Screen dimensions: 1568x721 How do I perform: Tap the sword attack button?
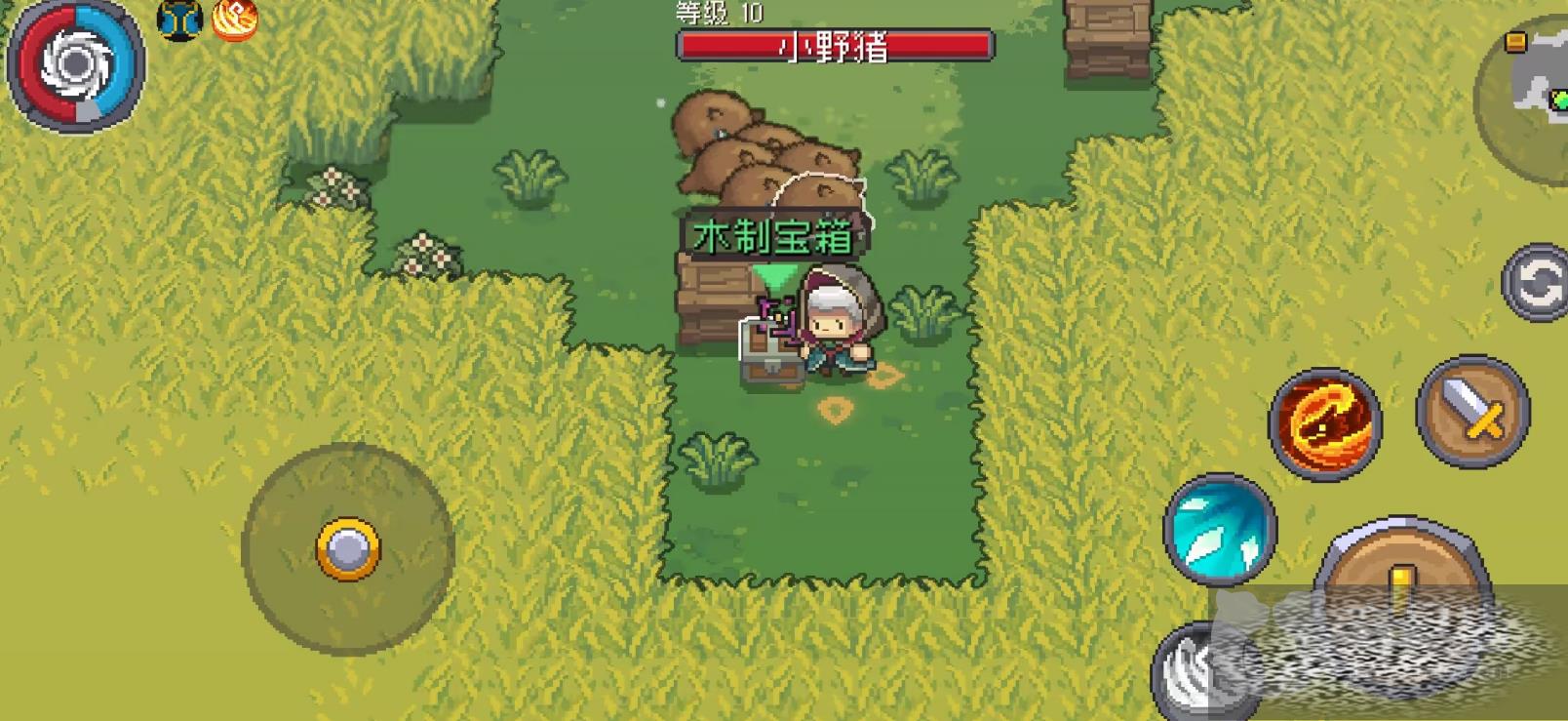click(1472, 412)
